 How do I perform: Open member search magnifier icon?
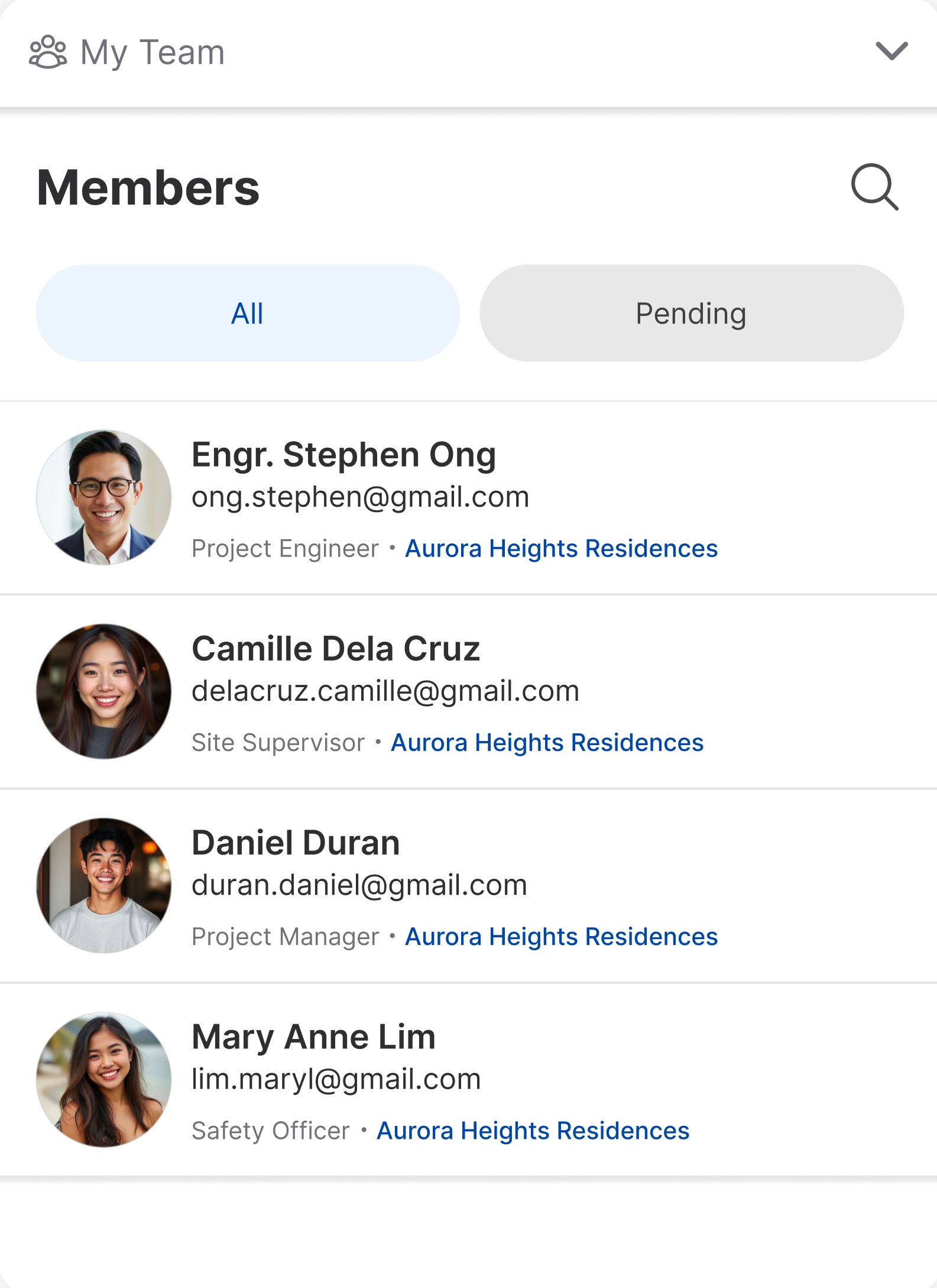point(874,187)
